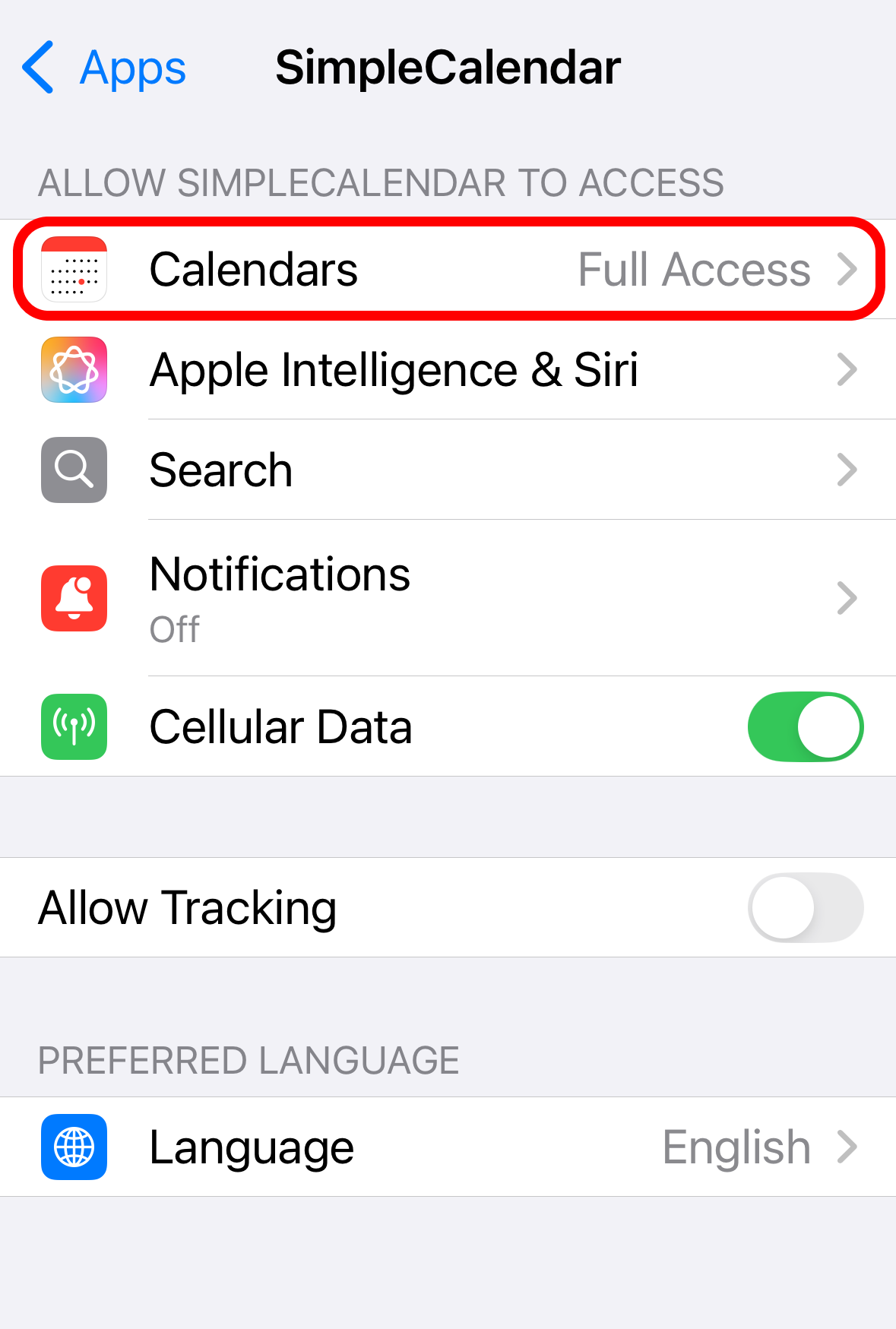Screen dimensions: 896x1329
Task: Change preferred Language from English
Action: [x=448, y=1147]
